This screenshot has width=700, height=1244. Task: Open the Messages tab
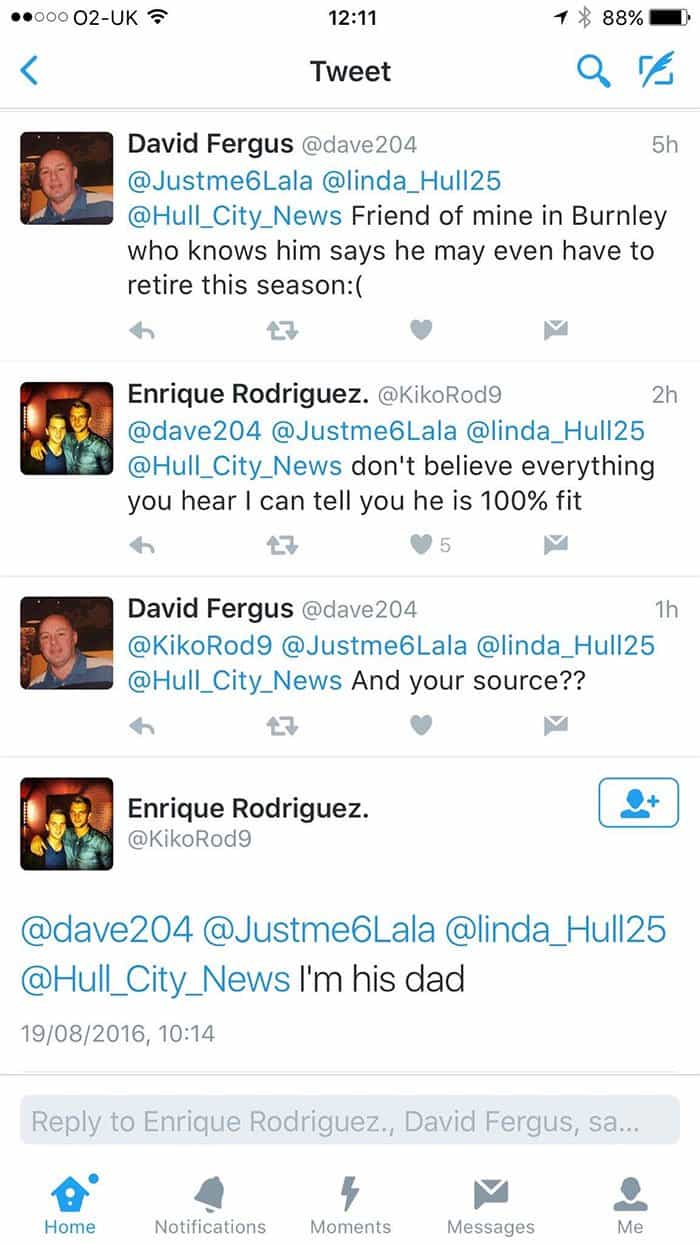(490, 1204)
